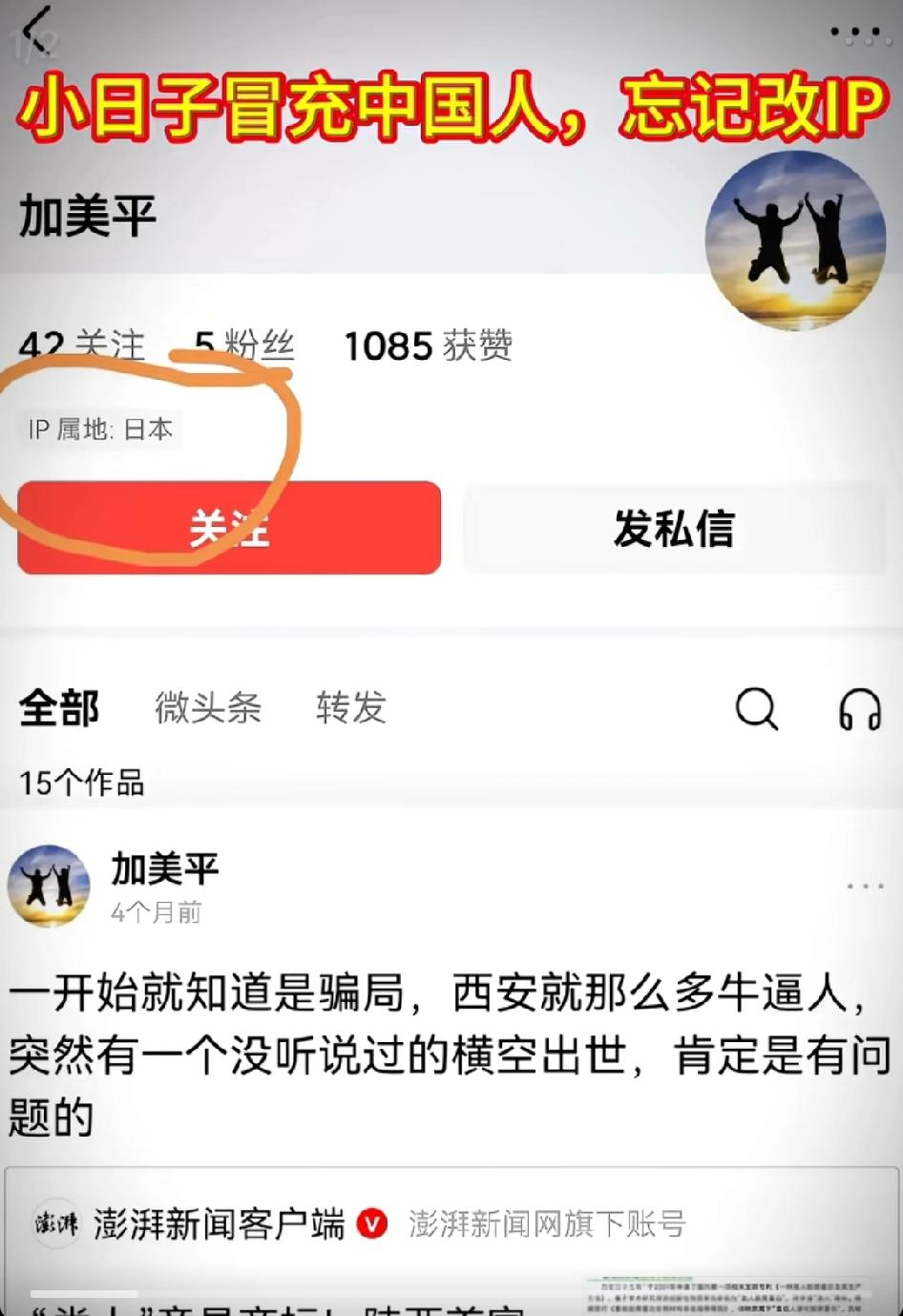
Task: Click the 关注 follow button
Action: click(227, 531)
